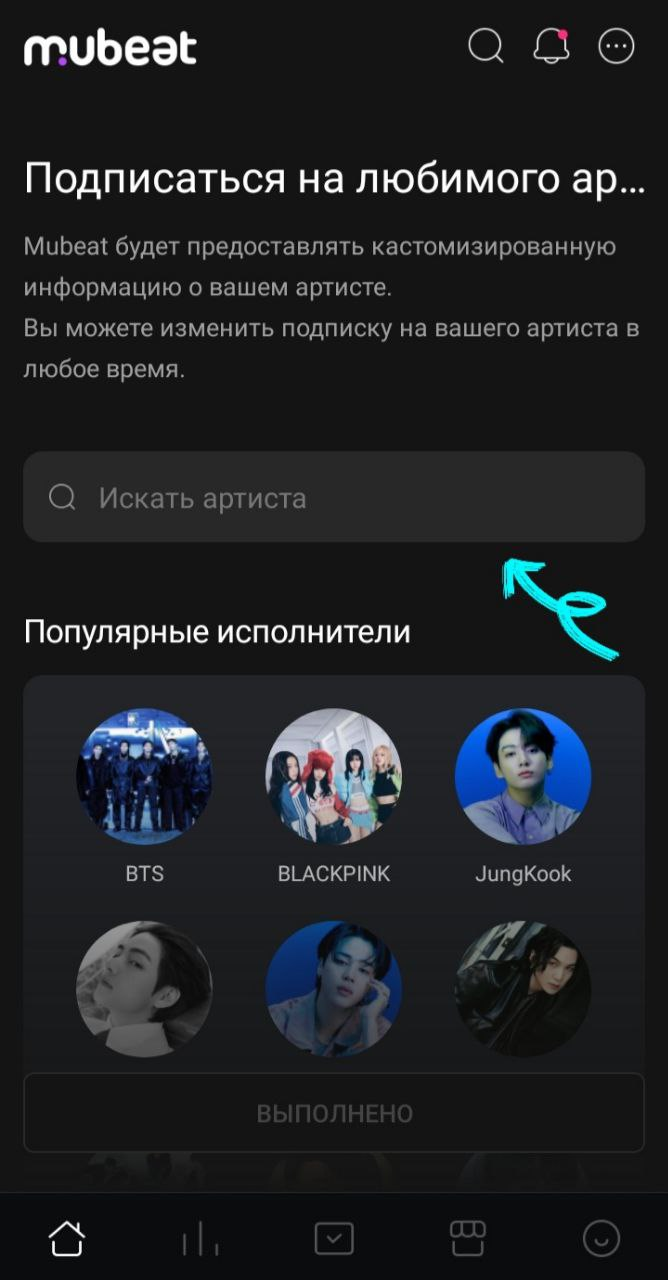Switch to the vote checkbox tab

point(334,1239)
